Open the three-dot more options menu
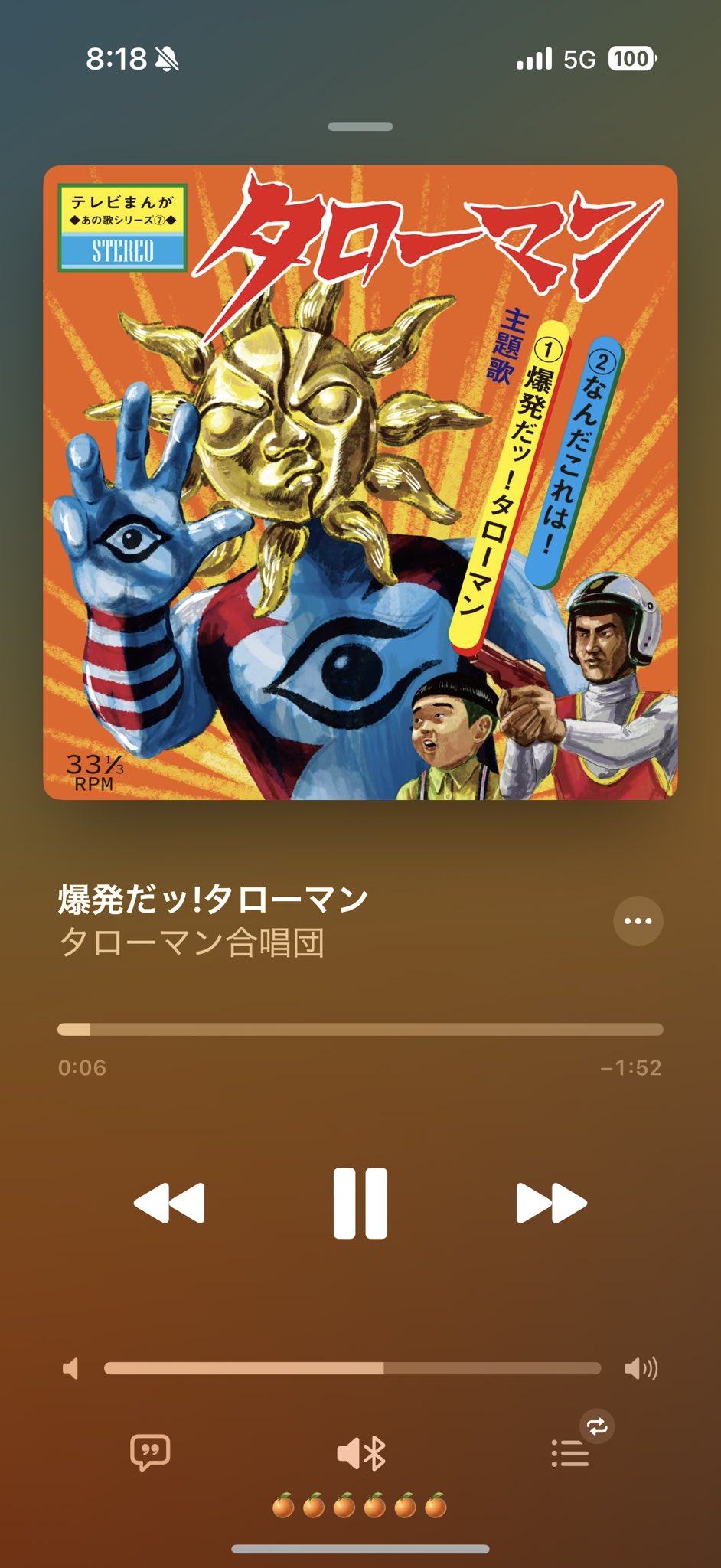This screenshot has width=721, height=1568. pos(638,920)
